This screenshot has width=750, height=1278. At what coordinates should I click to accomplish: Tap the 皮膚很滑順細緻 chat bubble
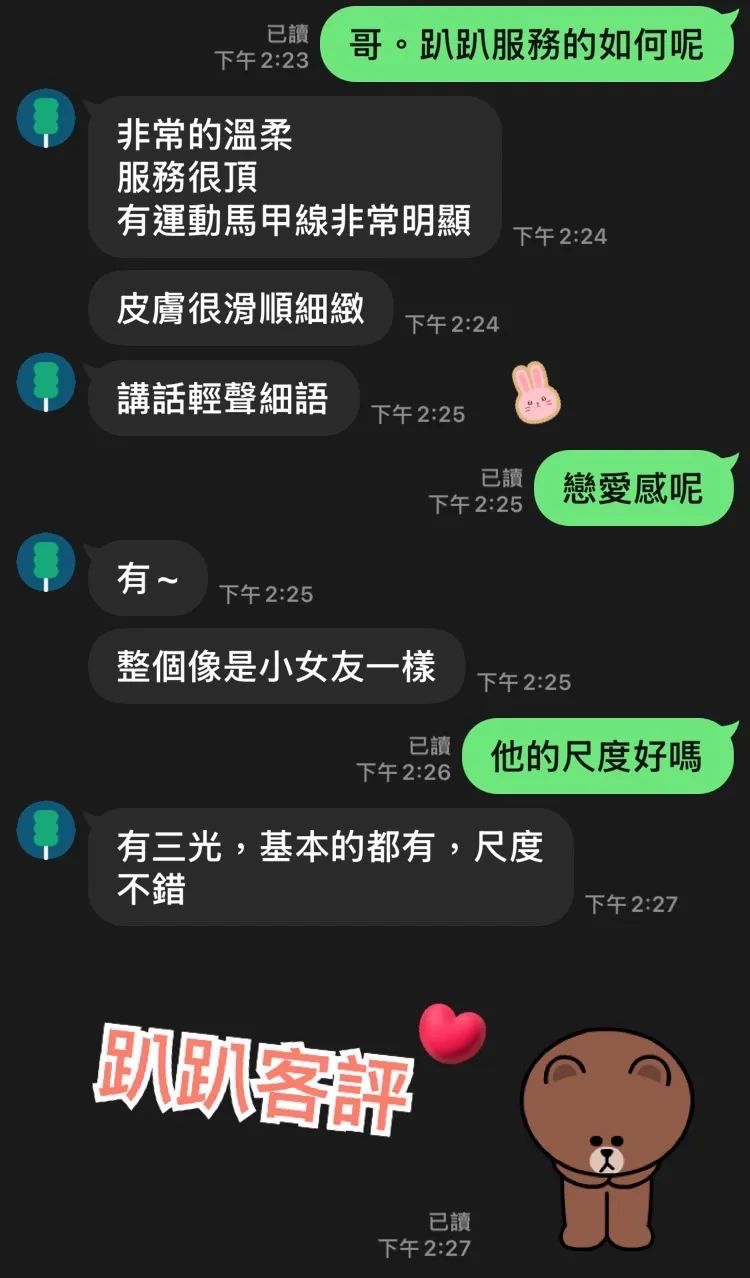240,308
